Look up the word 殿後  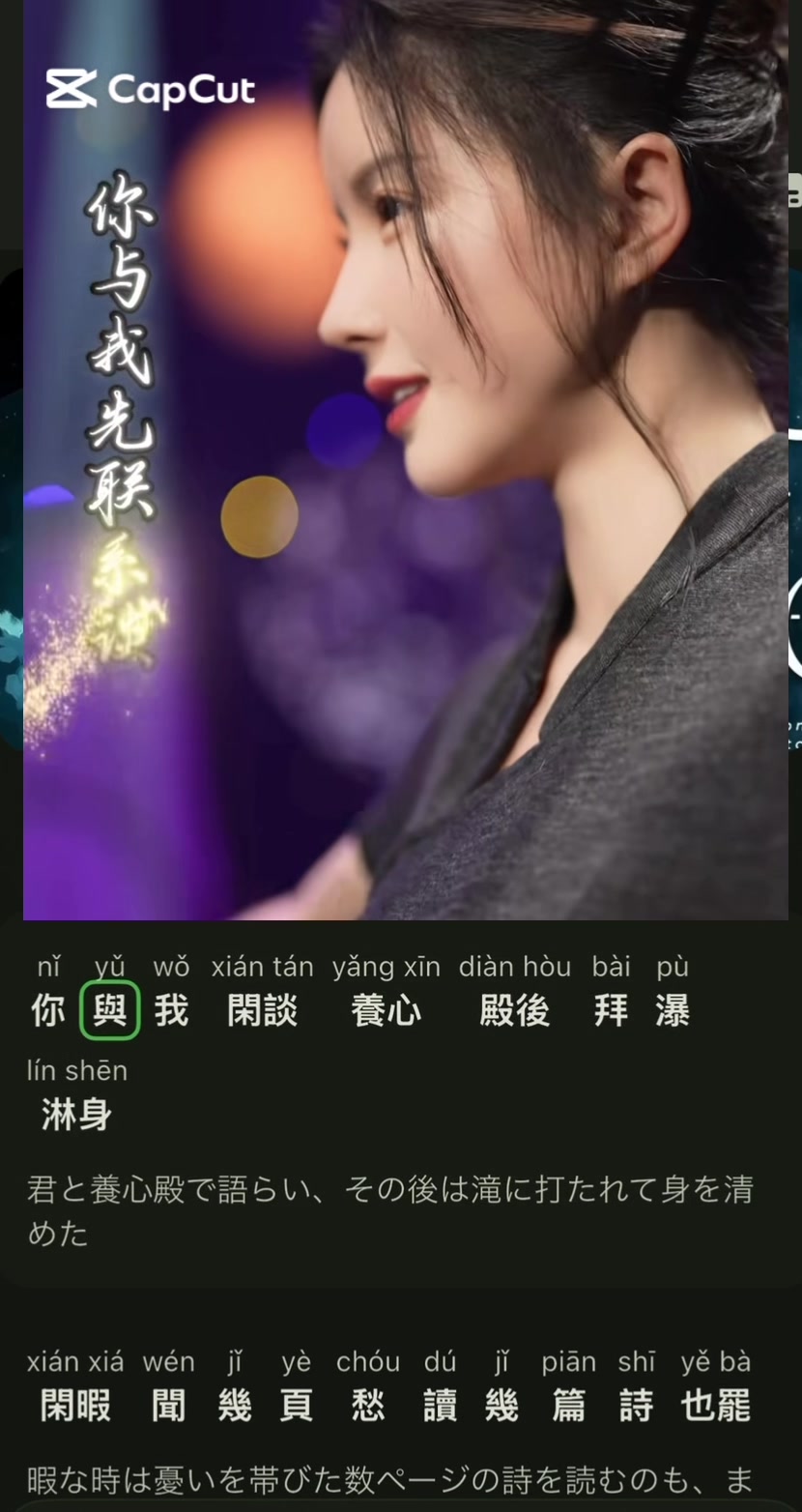tap(515, 1010)
